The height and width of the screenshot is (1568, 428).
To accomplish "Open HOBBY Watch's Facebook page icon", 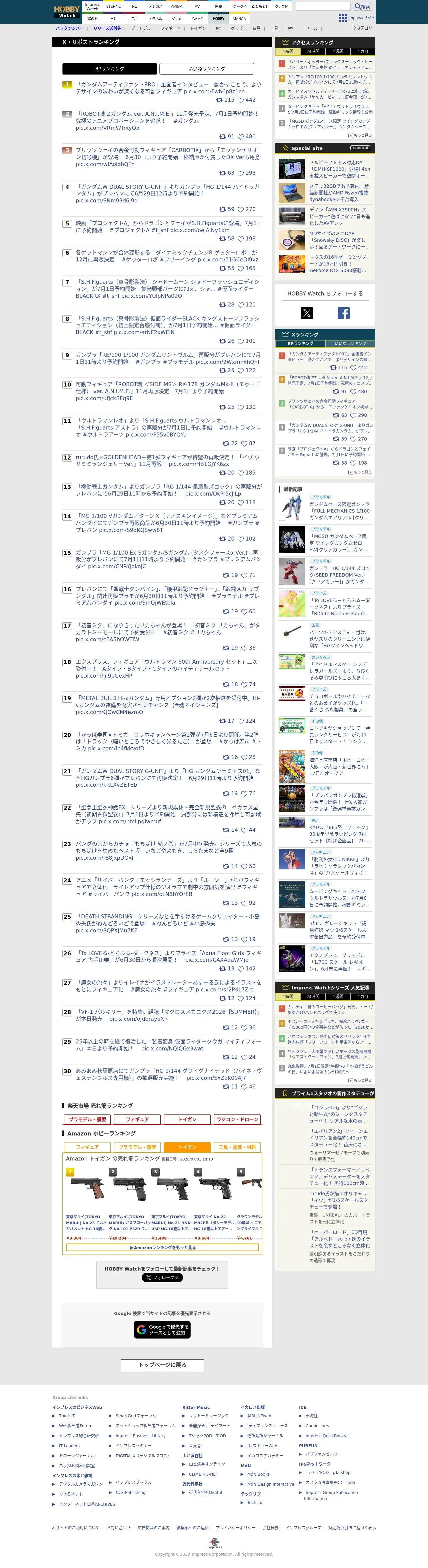I will tap(343, 313).
